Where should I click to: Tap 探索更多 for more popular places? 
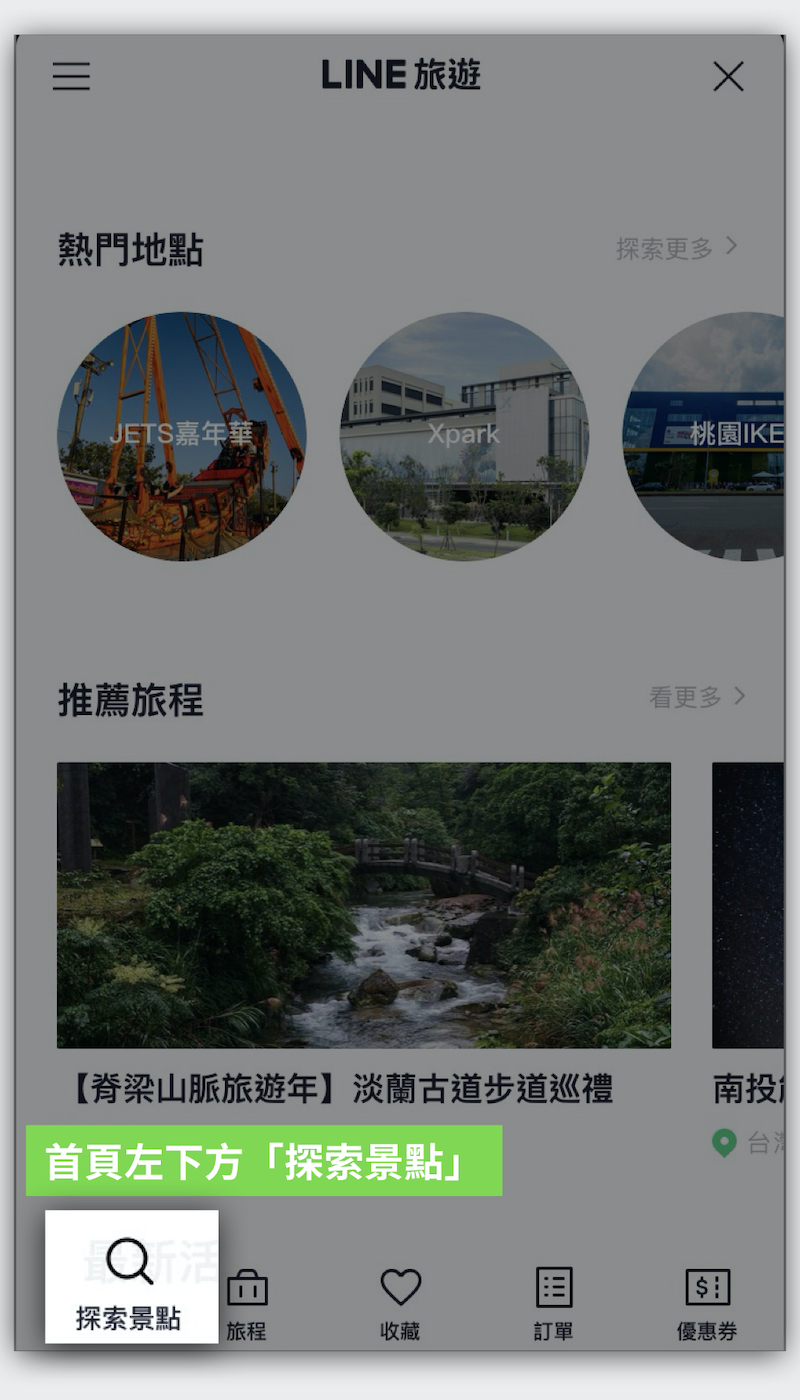(x=676, y=248)
